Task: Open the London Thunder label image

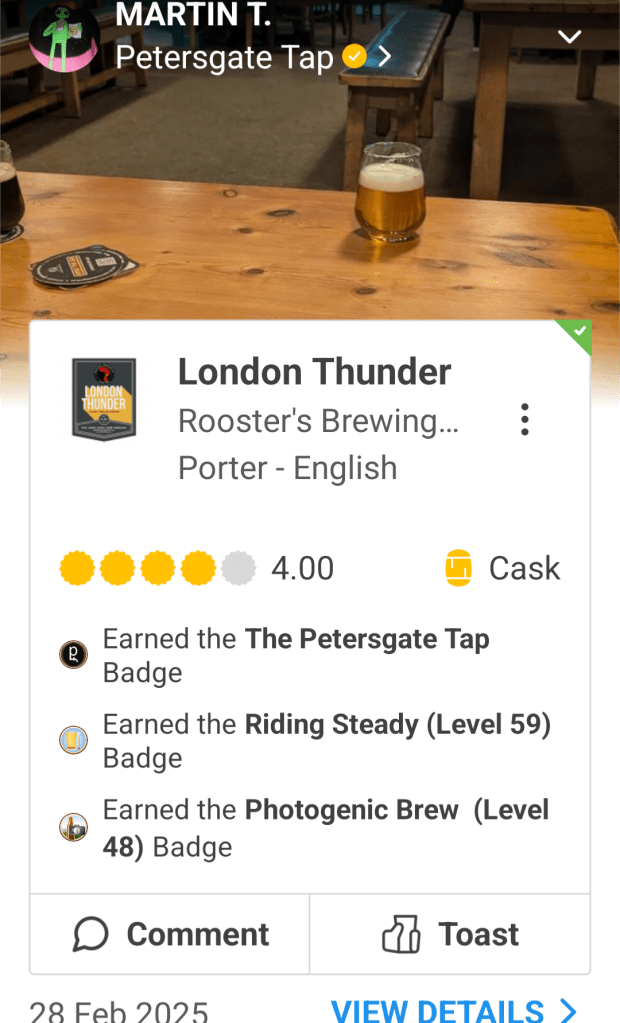Action: [x=104, y=399]
